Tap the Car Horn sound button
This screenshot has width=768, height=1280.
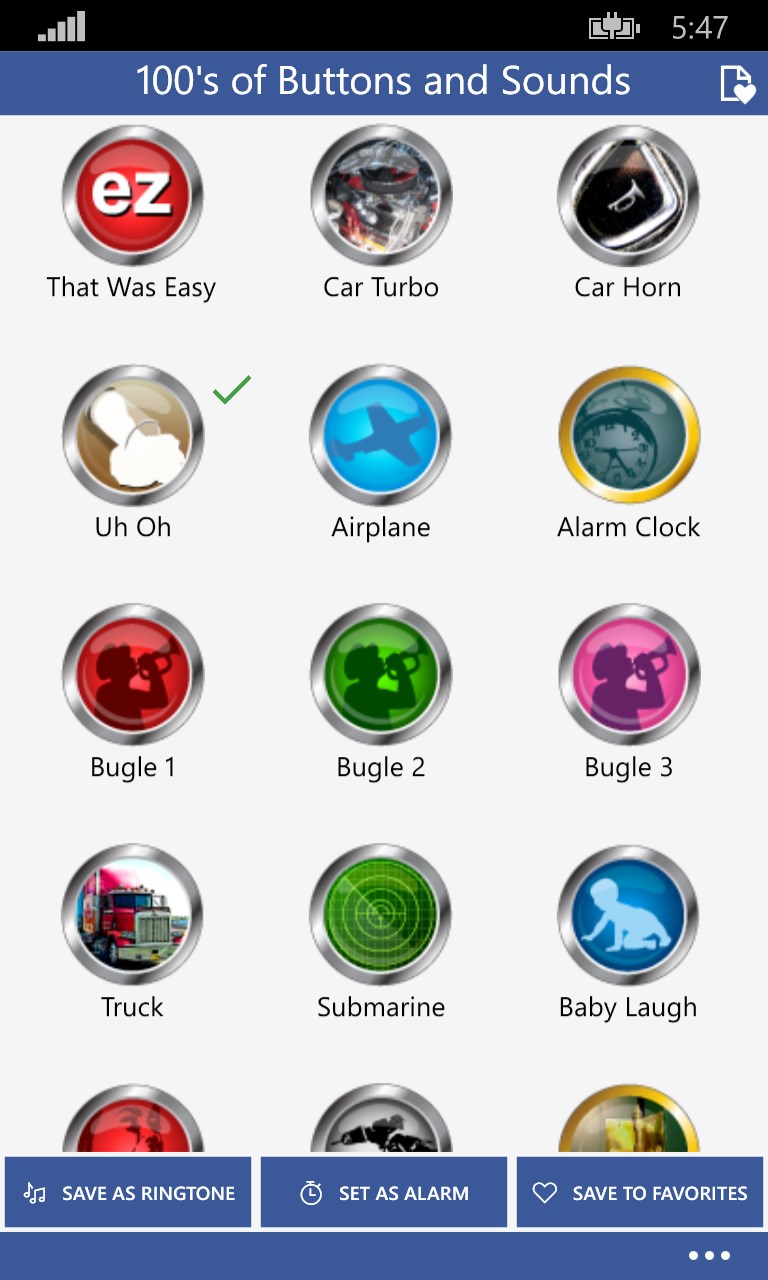tap(628, 195)
